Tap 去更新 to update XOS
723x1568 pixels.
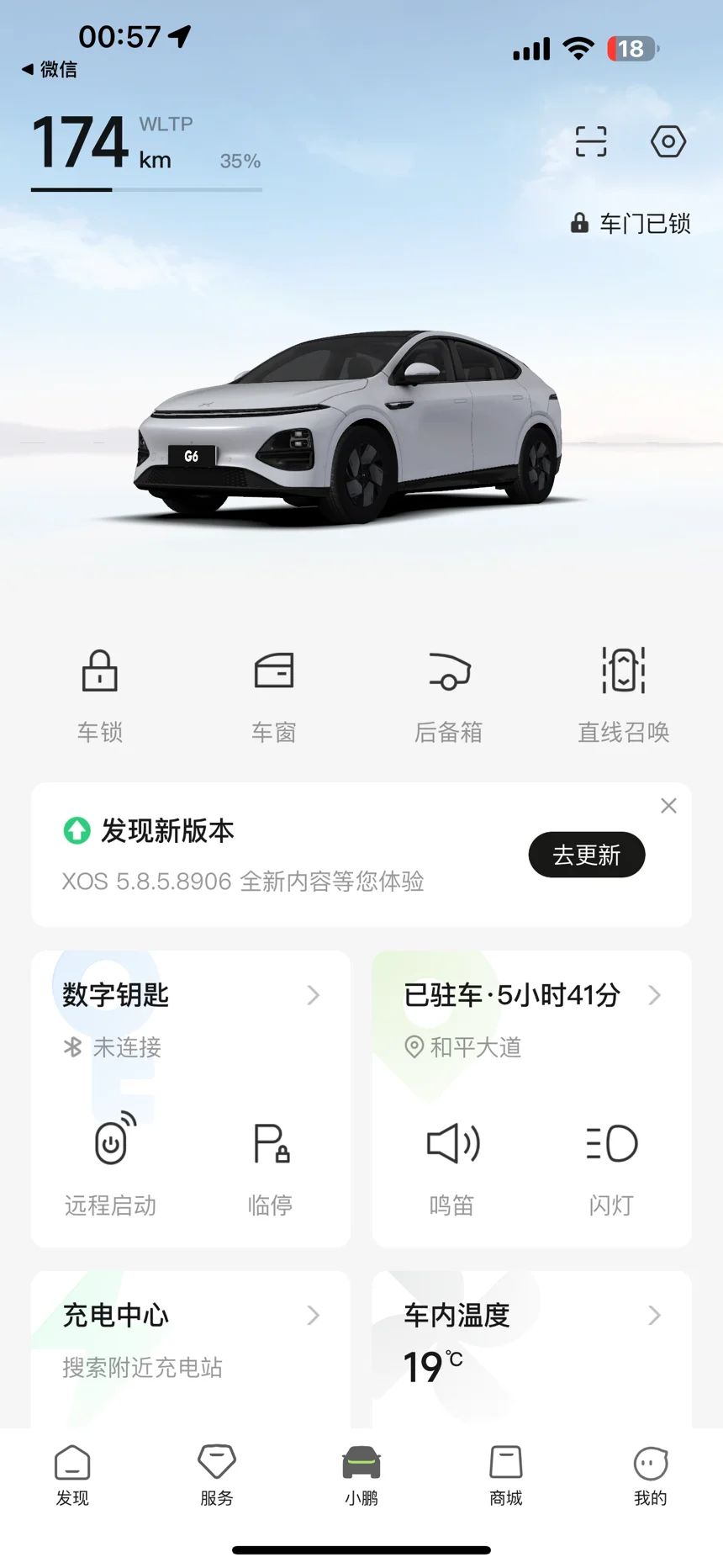tap(586, 855)
